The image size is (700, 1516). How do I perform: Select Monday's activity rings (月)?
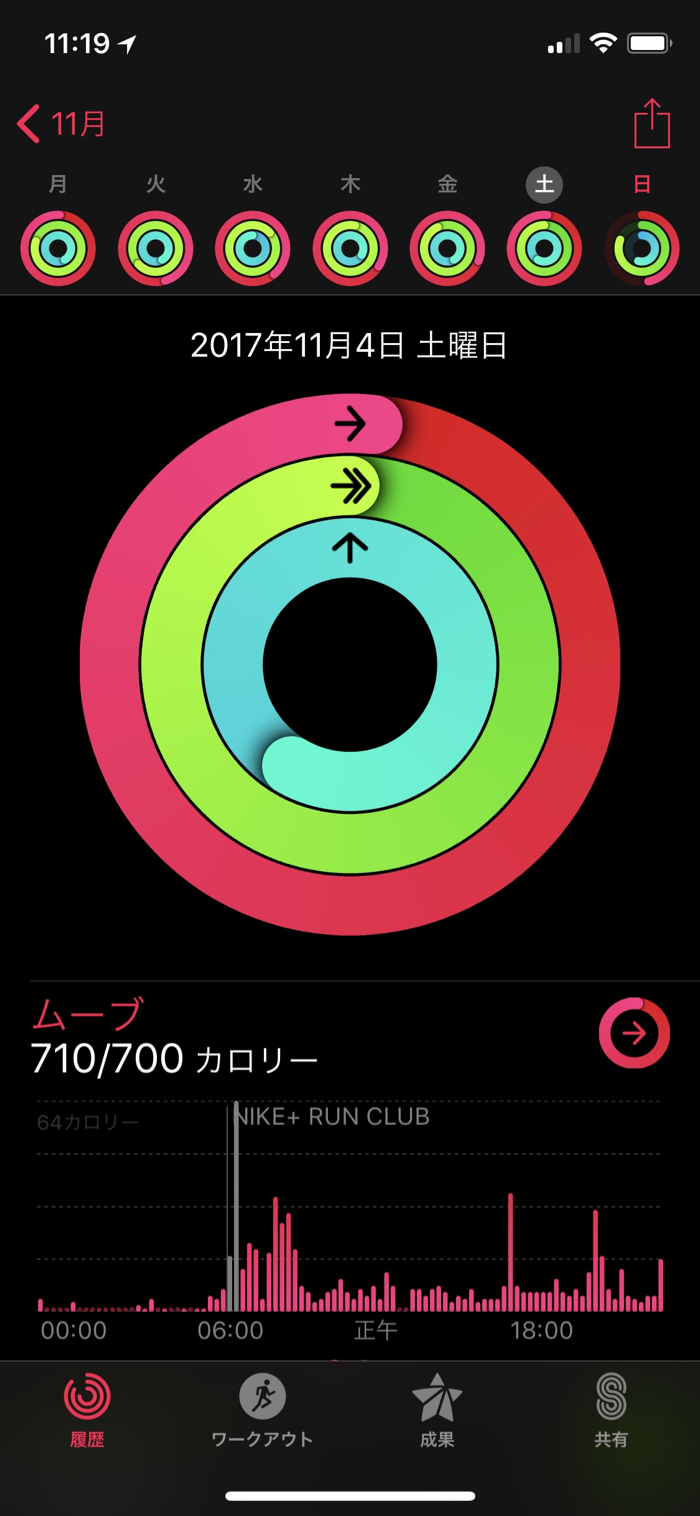[x=58, y=248]
